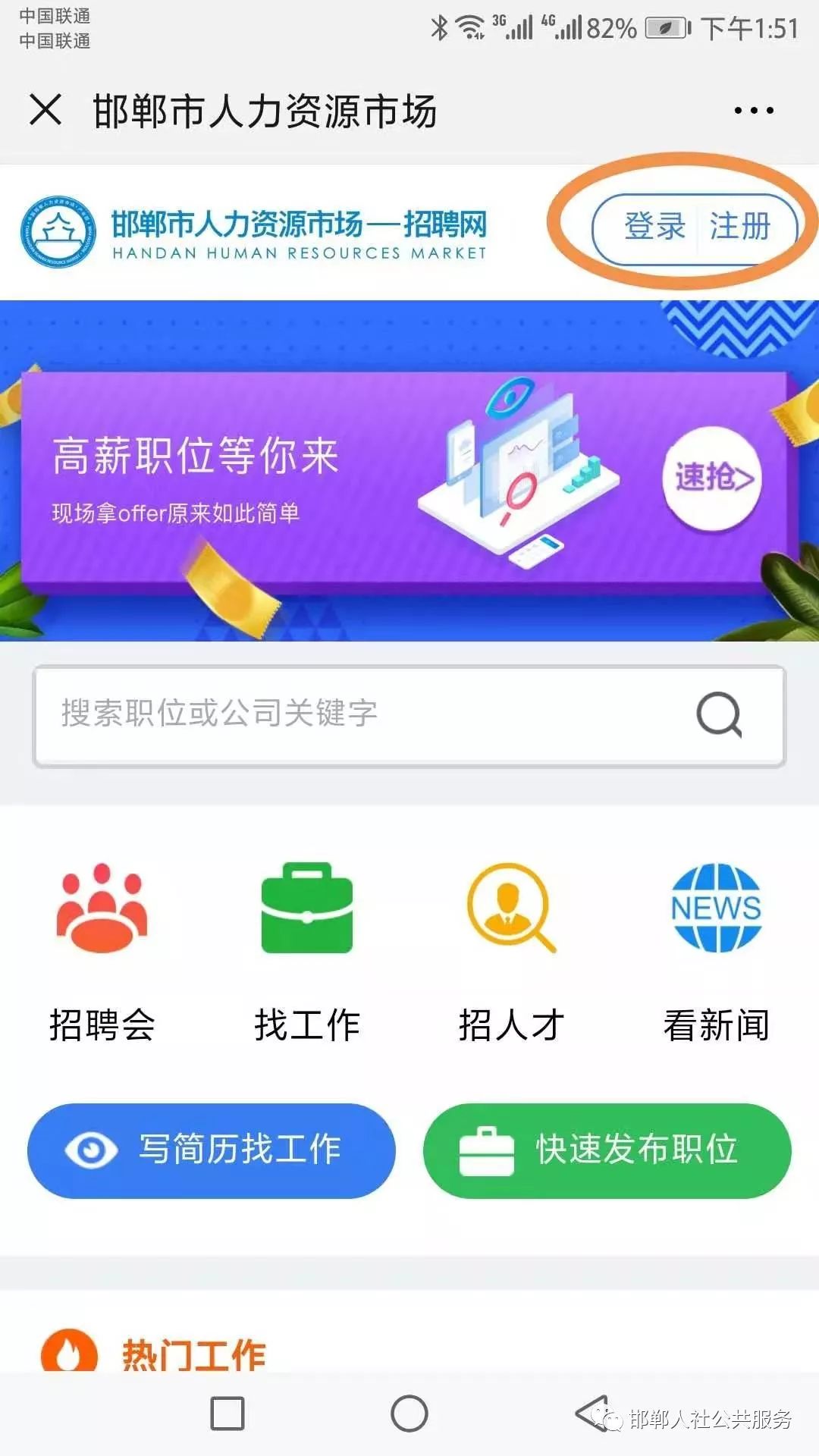Tap the 速抢 button on the banner
819x1456 pixels.
(712, 478)
